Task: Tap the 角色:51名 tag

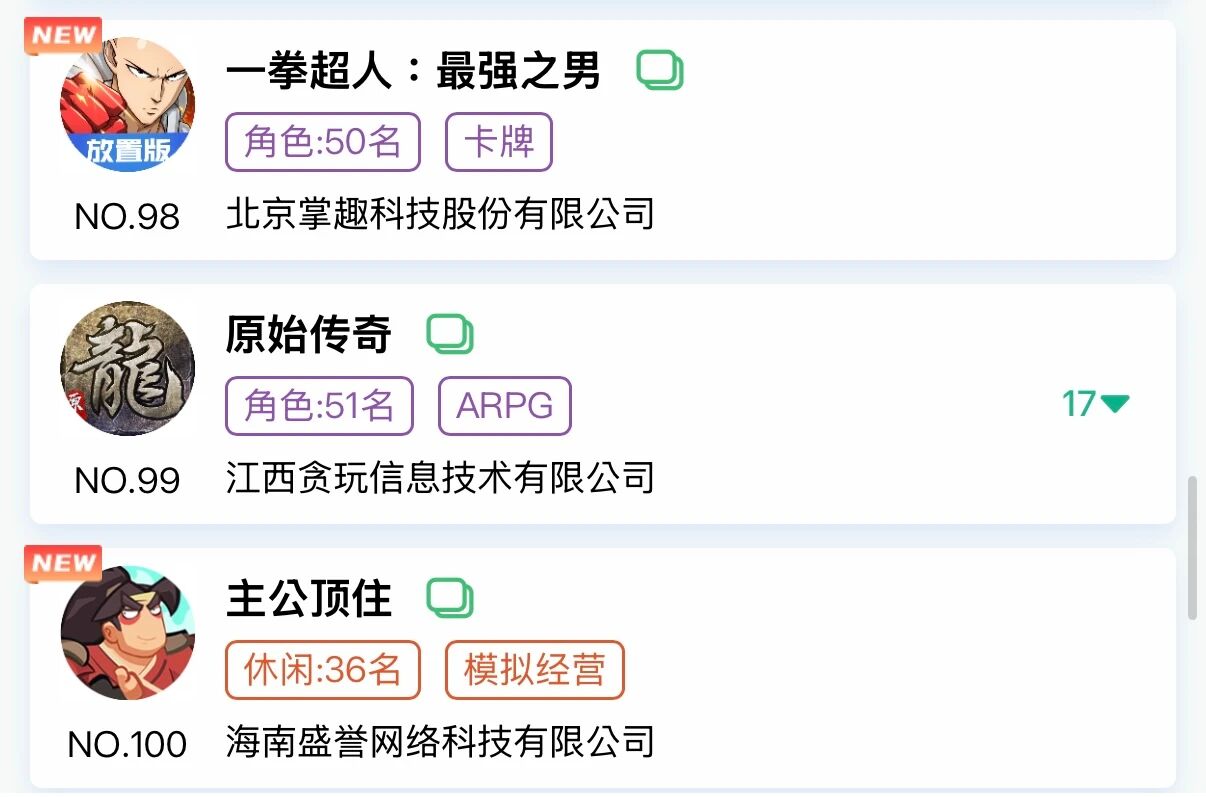Action: click(x=319, y=406)
